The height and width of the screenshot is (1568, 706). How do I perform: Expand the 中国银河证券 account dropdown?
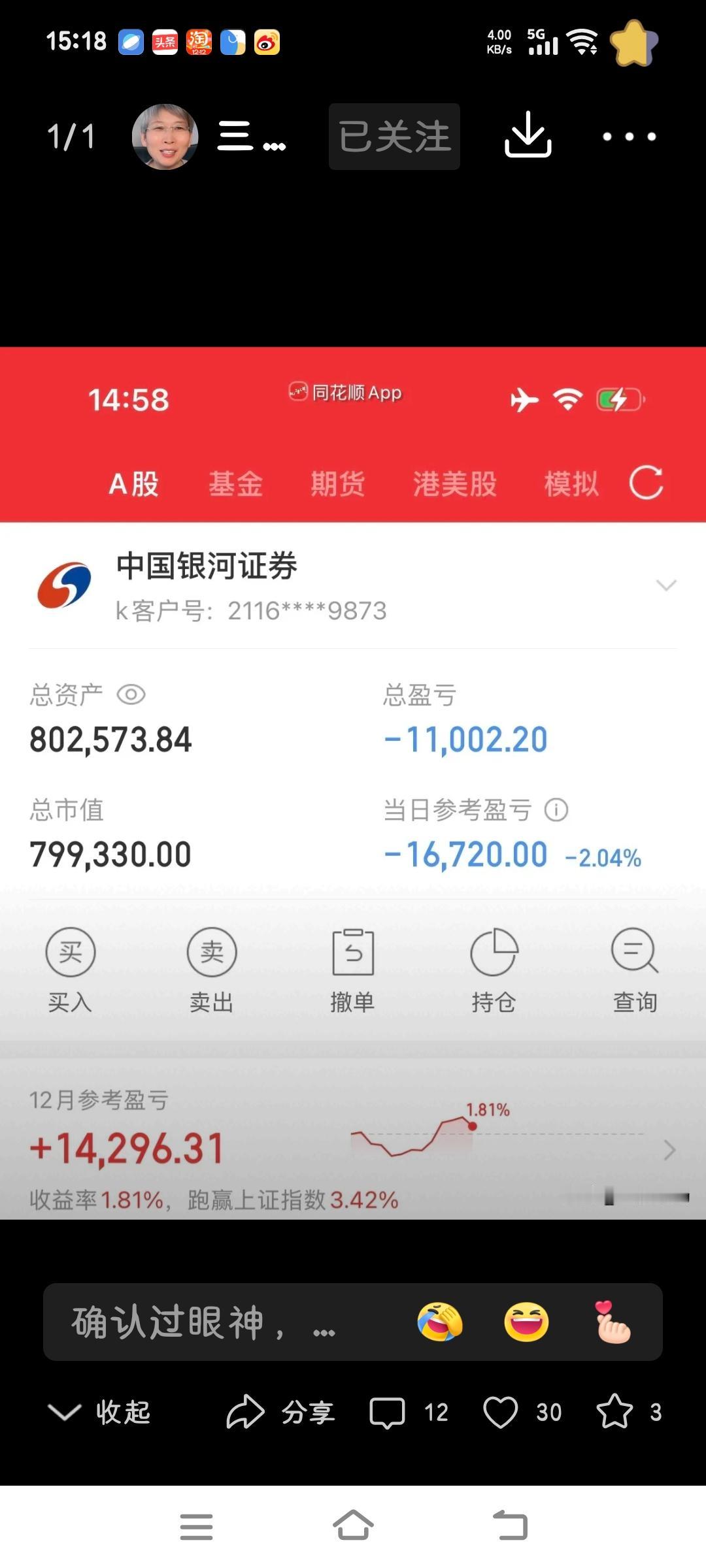tap(665, 585)
